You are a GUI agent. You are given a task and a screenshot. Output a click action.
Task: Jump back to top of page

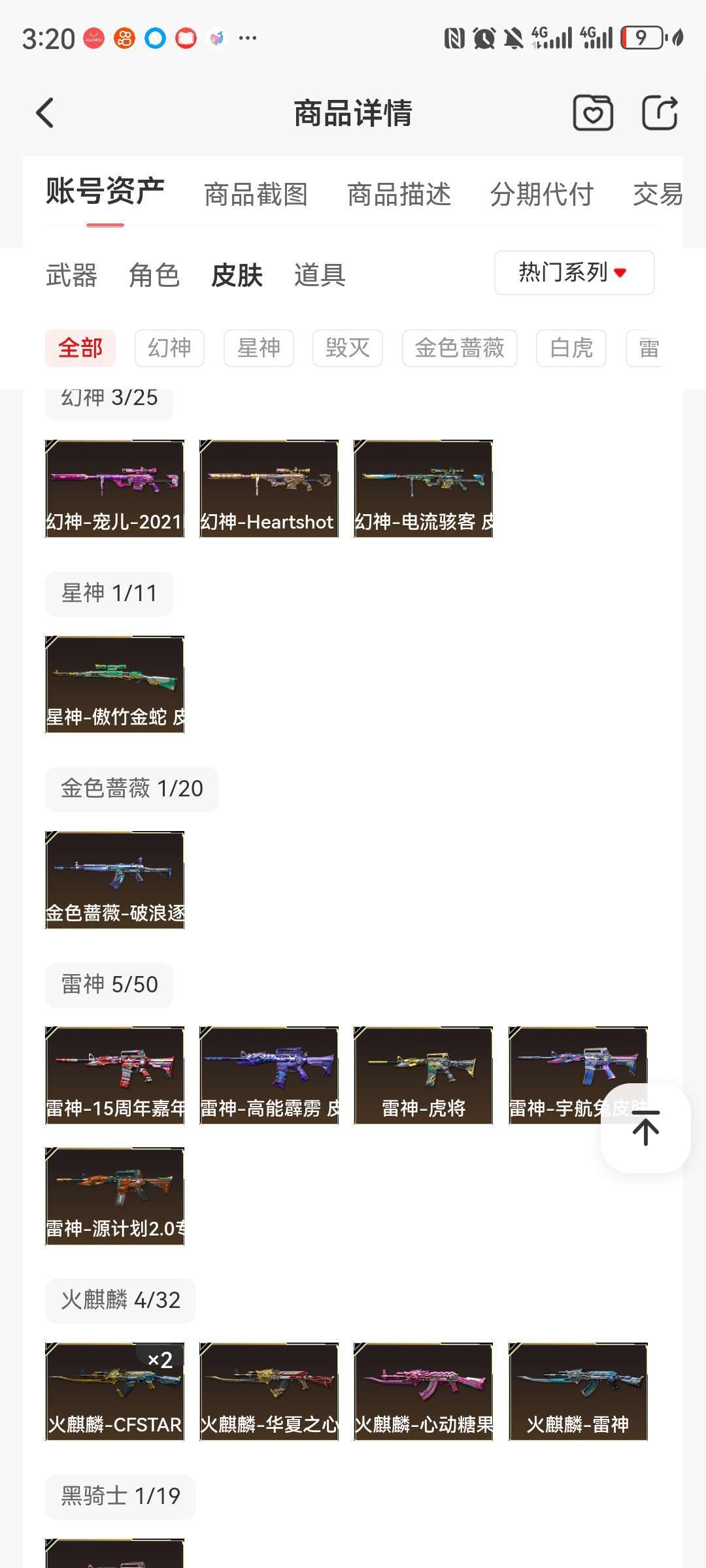click(645, 1128)
